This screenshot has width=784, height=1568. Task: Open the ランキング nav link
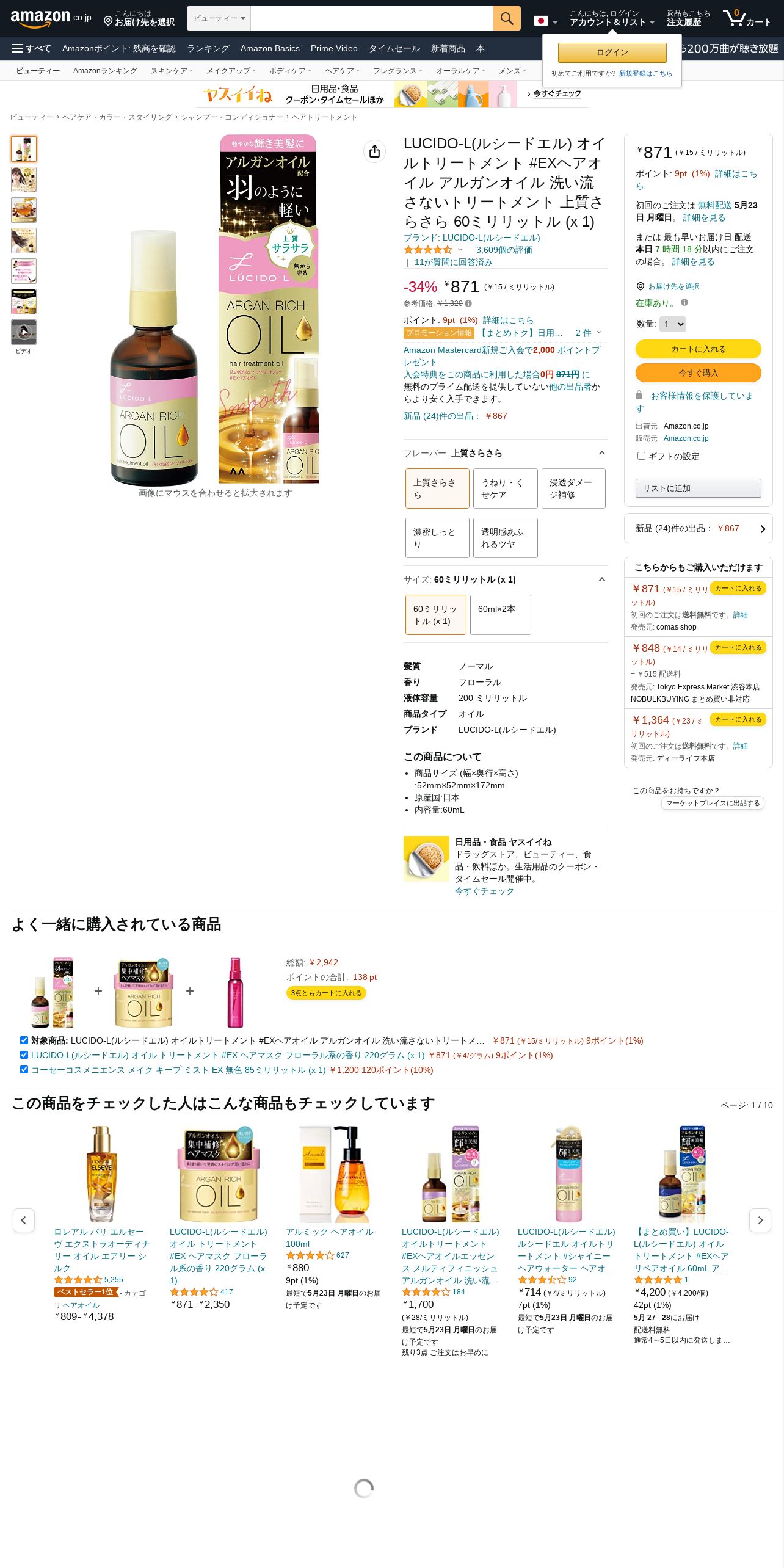(208, 48)
